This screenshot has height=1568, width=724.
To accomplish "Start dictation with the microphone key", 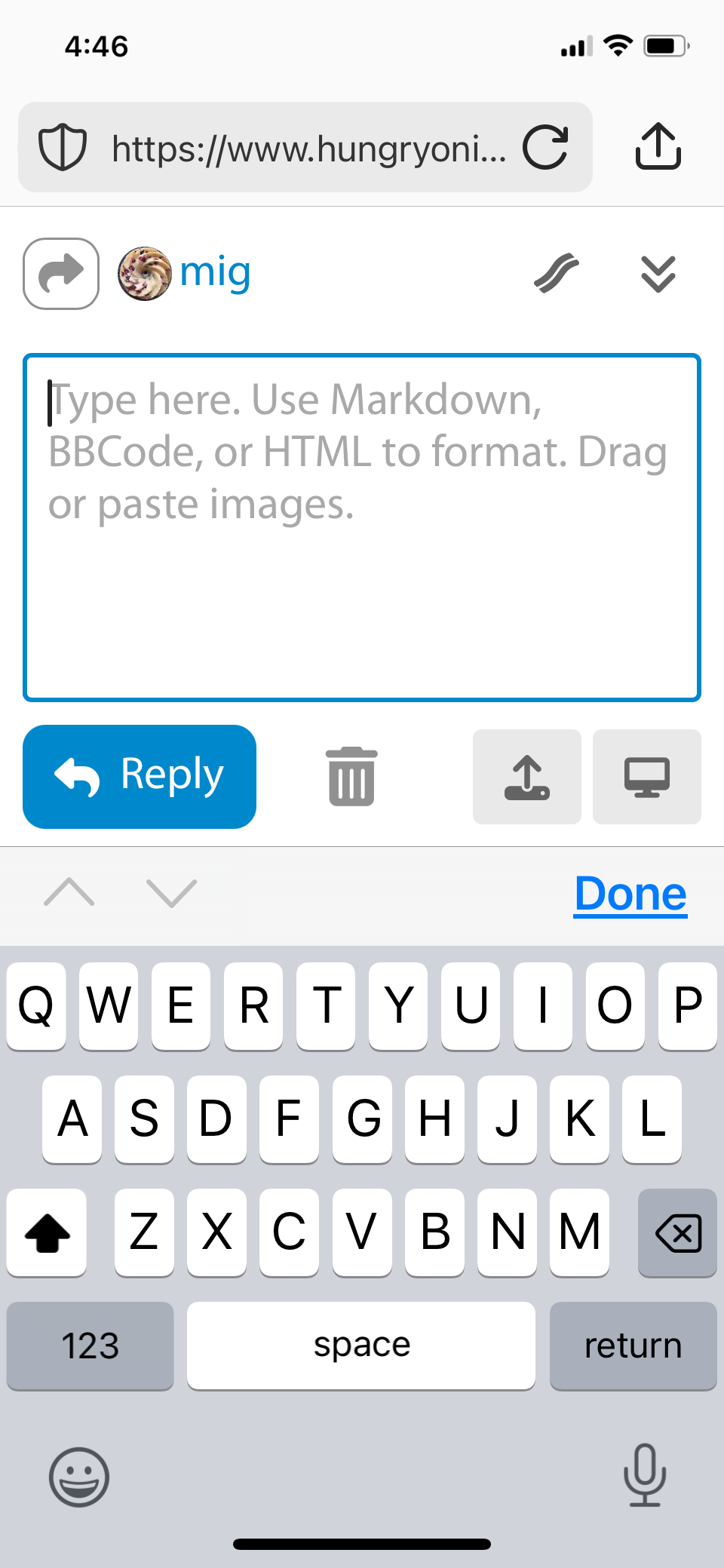I will click(644, 1475).
